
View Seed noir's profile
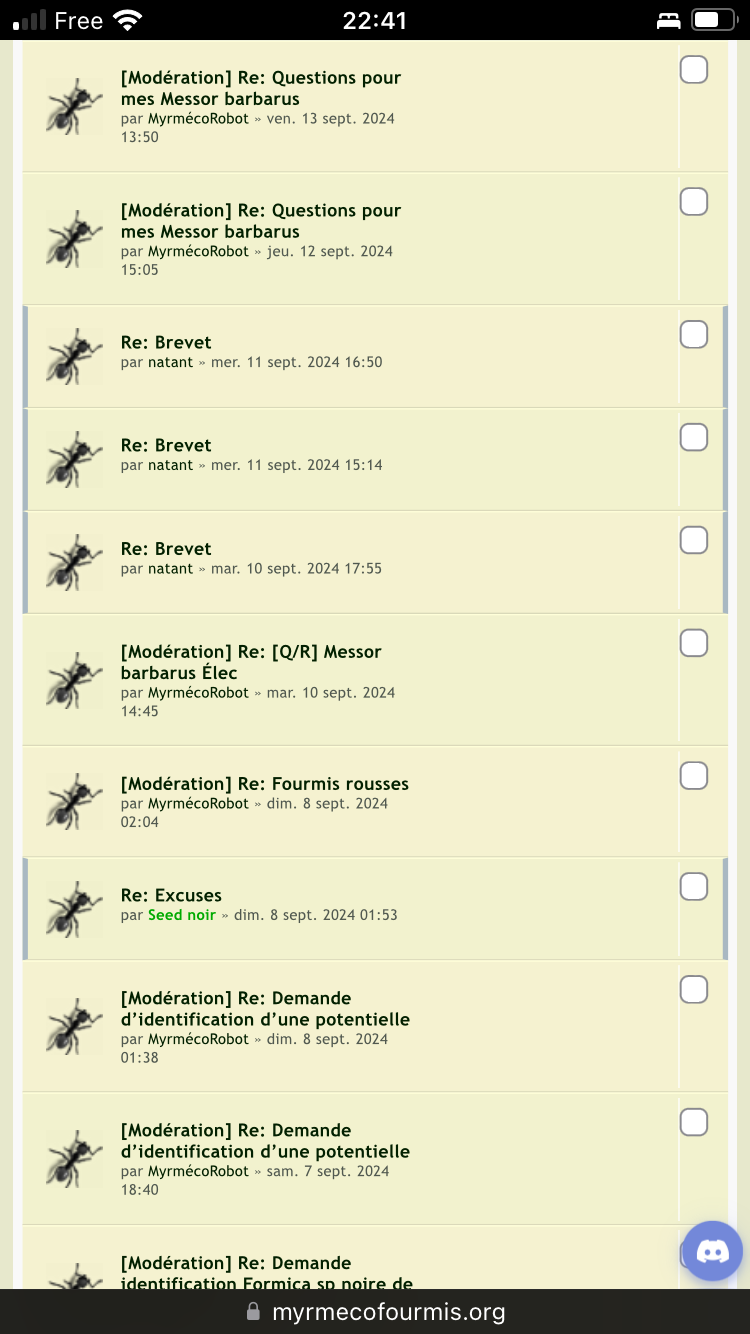coord(181,915)
